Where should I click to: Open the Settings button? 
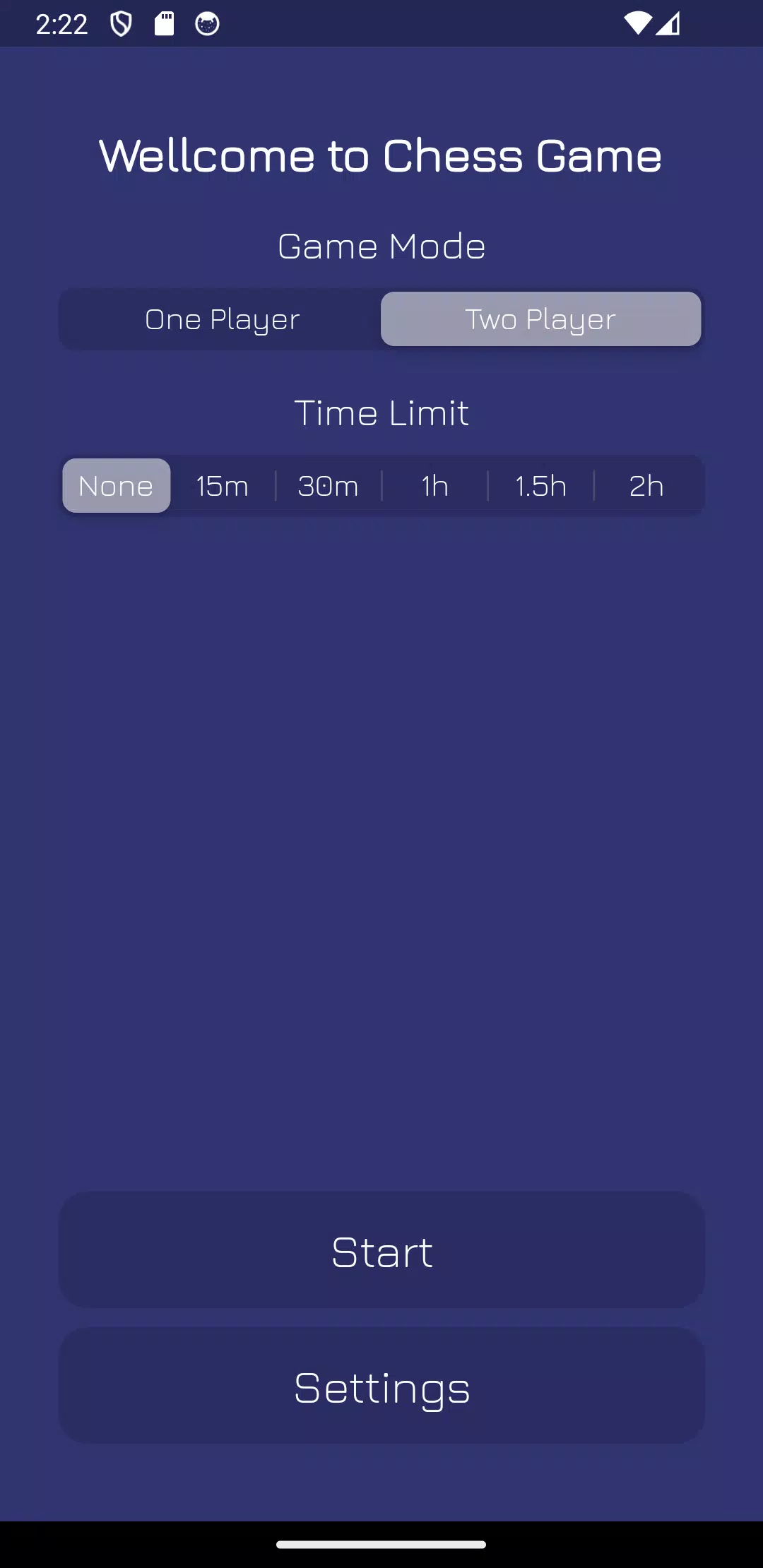point(381,1386)
